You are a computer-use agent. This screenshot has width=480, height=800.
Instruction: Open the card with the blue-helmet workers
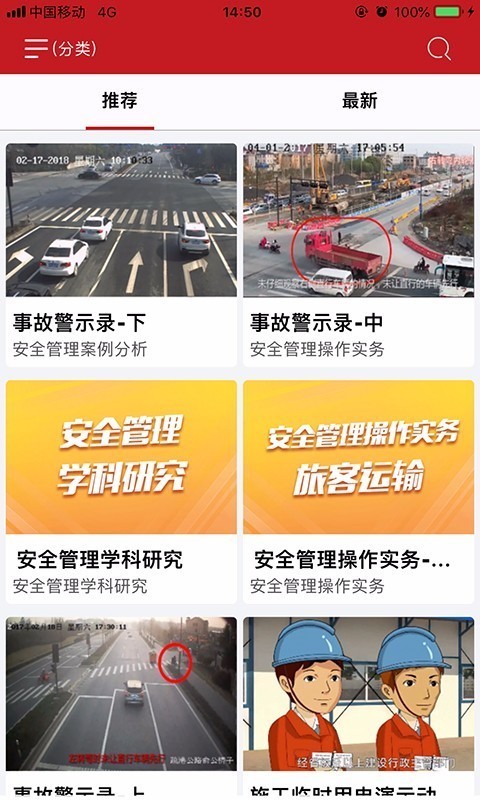pos(359,708)
